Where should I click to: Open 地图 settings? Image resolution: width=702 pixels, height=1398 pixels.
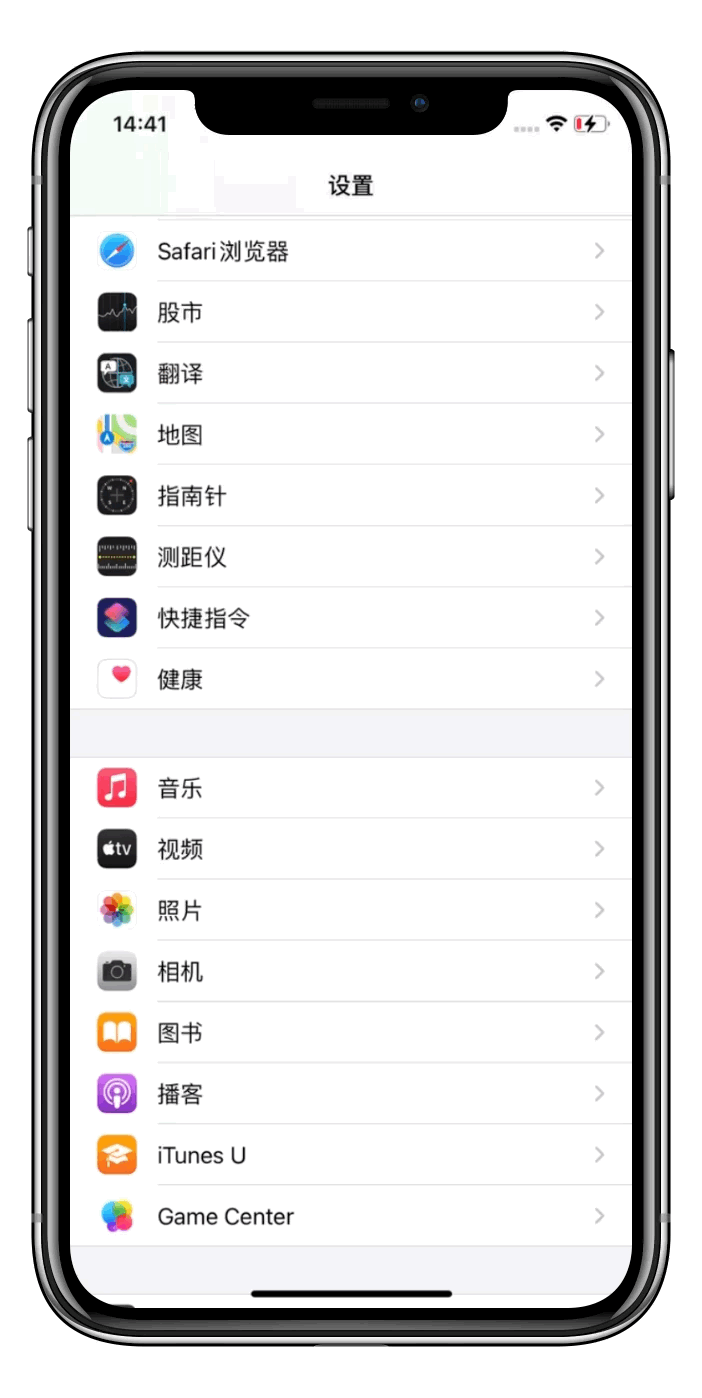[350, 435]
